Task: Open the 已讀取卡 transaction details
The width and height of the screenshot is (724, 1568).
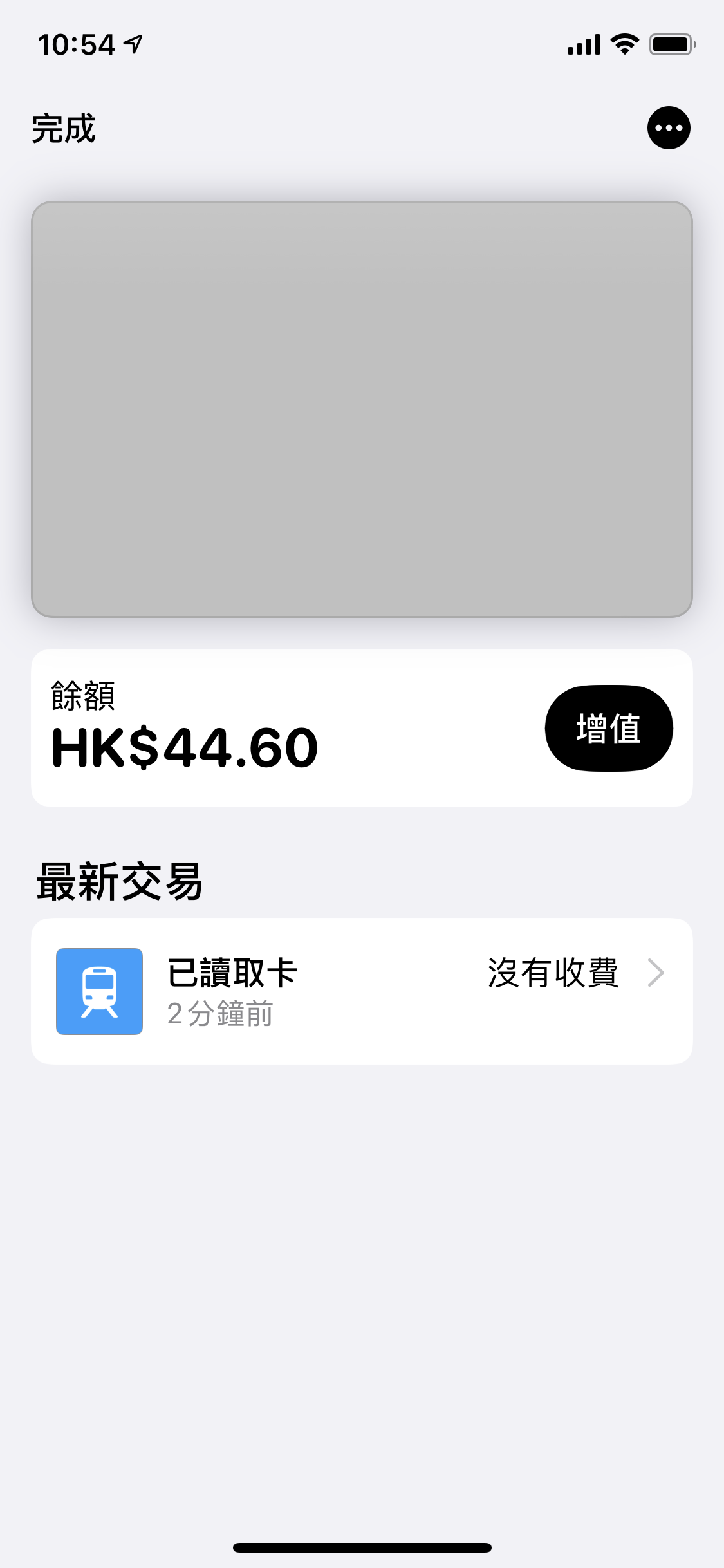Action: tap(362, 991)
